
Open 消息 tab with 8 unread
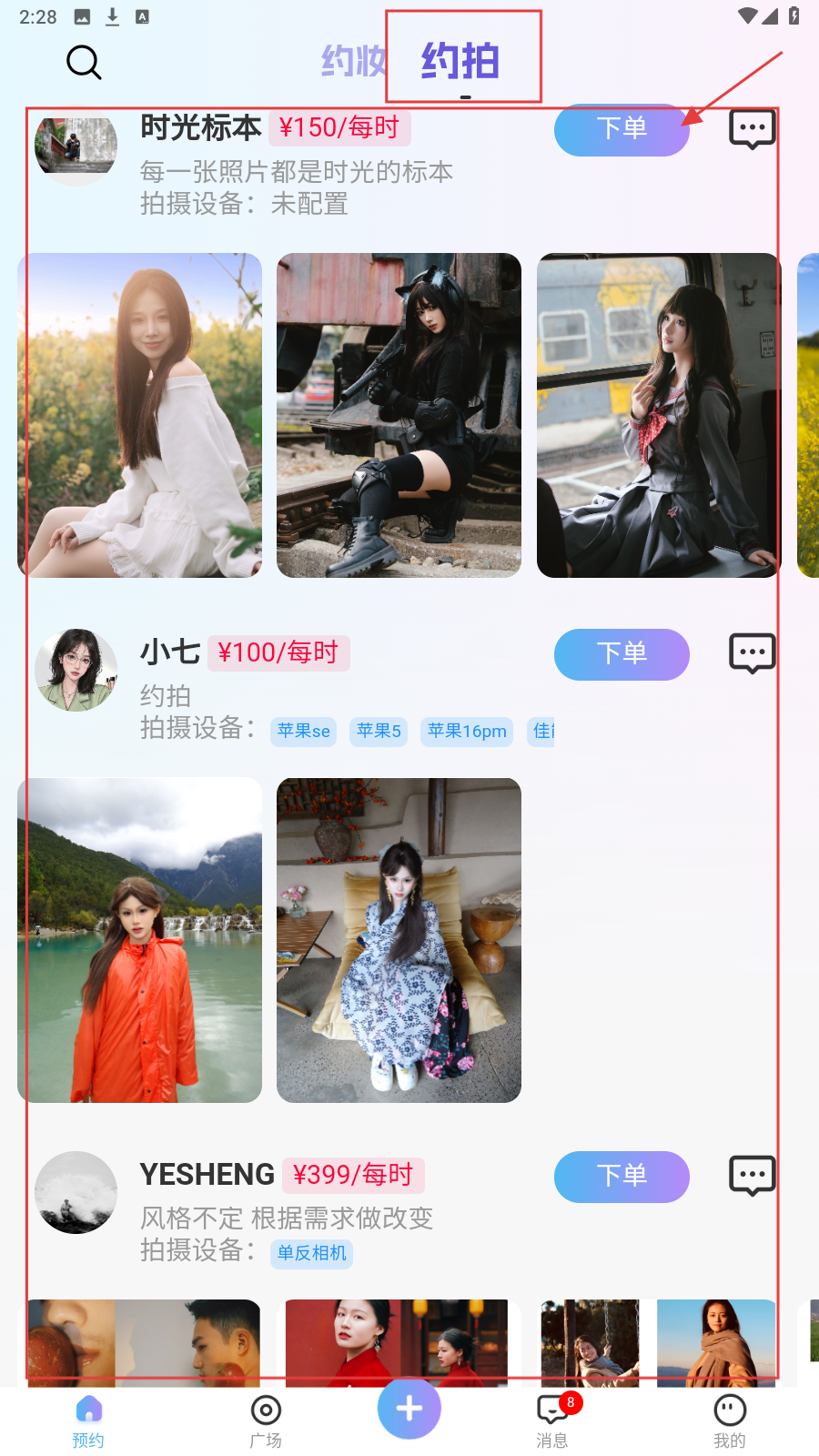[552, 1421]
